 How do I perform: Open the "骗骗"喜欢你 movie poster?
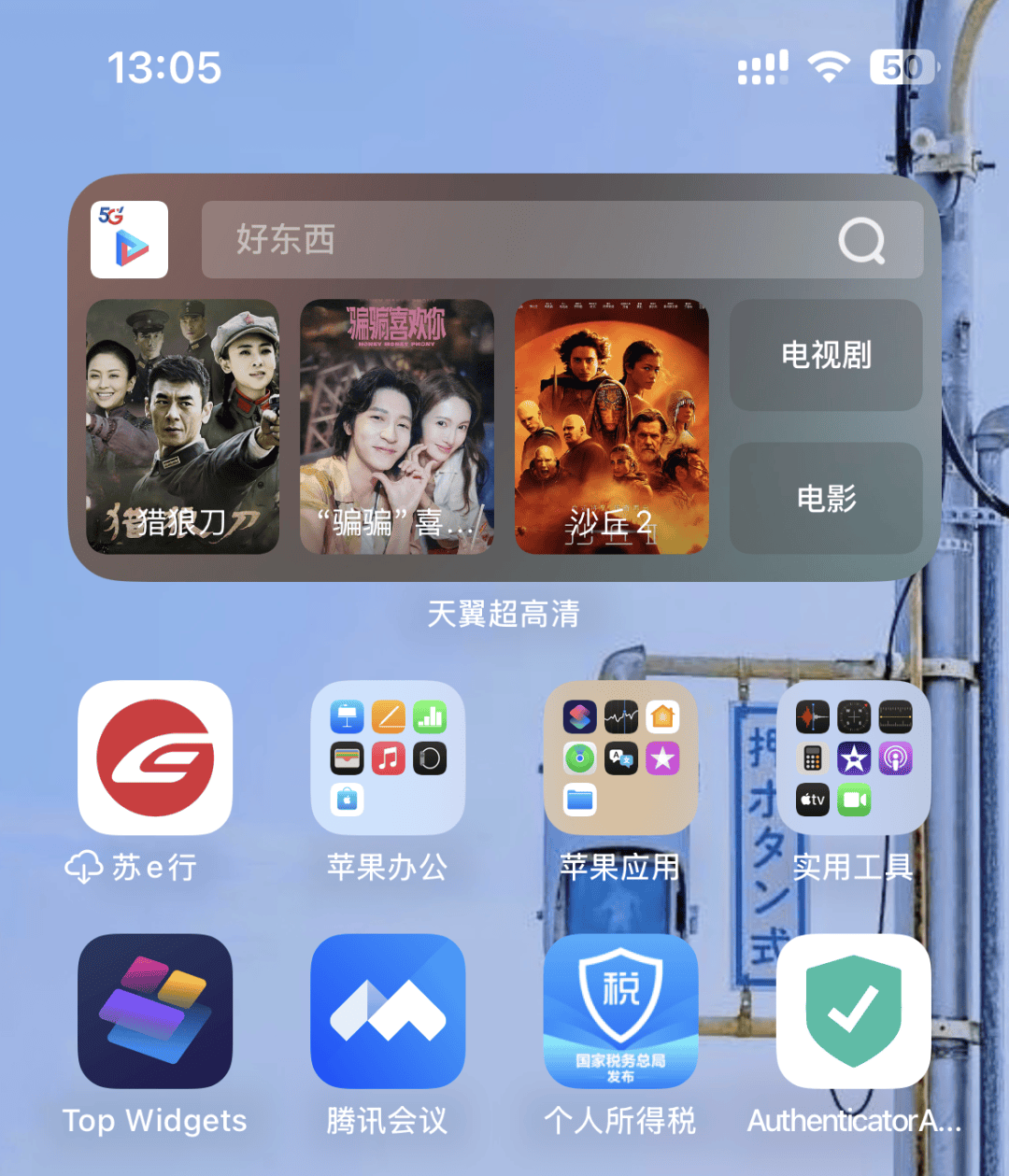397,427
